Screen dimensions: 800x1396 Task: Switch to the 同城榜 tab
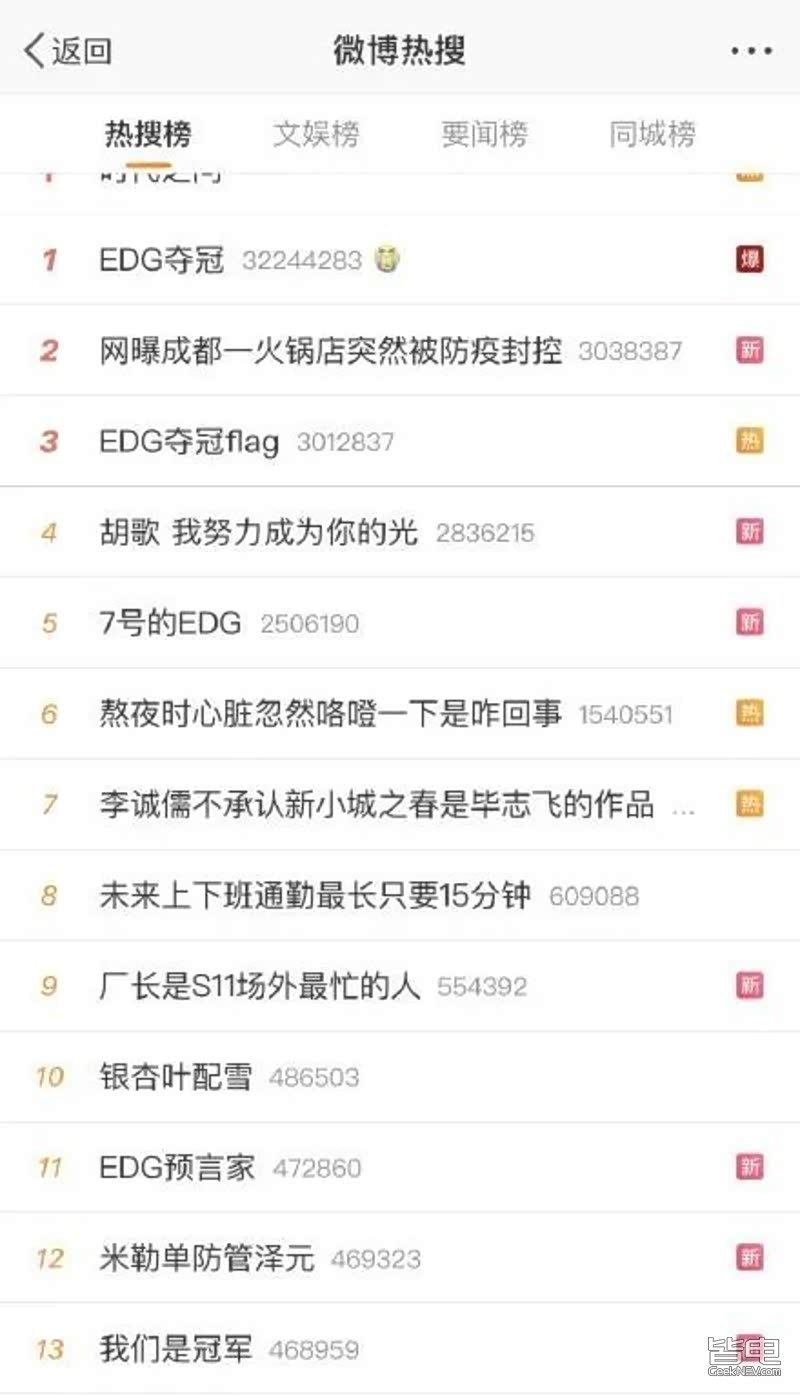652,134
